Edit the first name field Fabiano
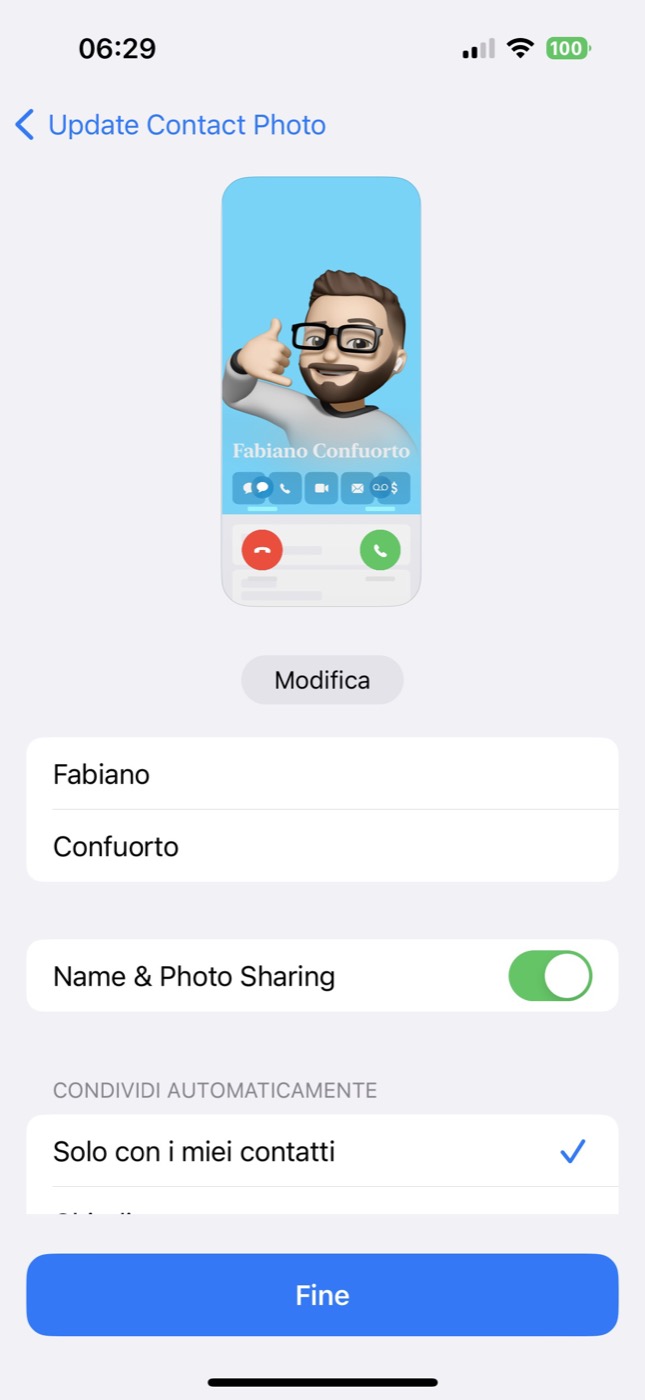This screenshot has width=645, height=1400. click(x=322, y=774)
